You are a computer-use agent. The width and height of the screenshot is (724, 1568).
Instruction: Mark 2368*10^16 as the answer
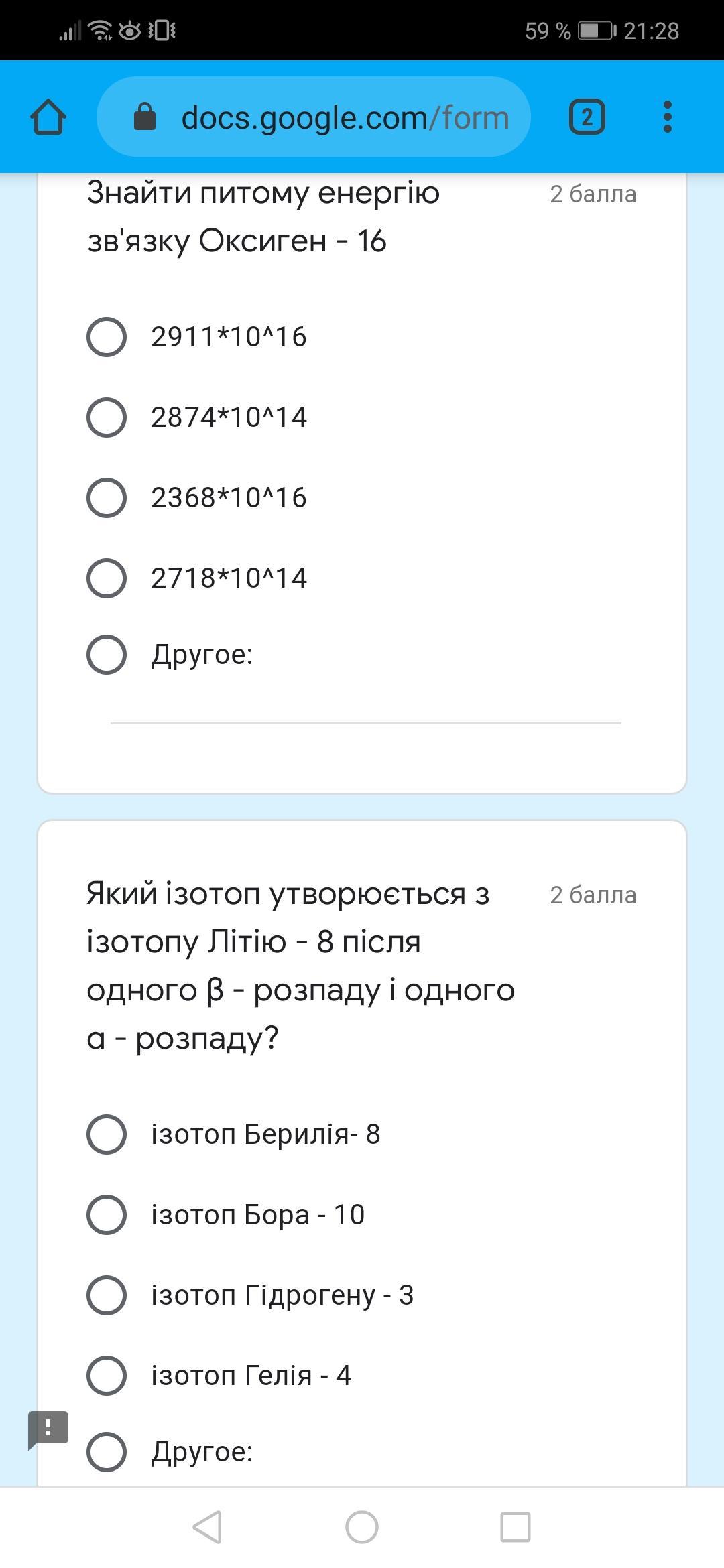(x=107, y=498)
